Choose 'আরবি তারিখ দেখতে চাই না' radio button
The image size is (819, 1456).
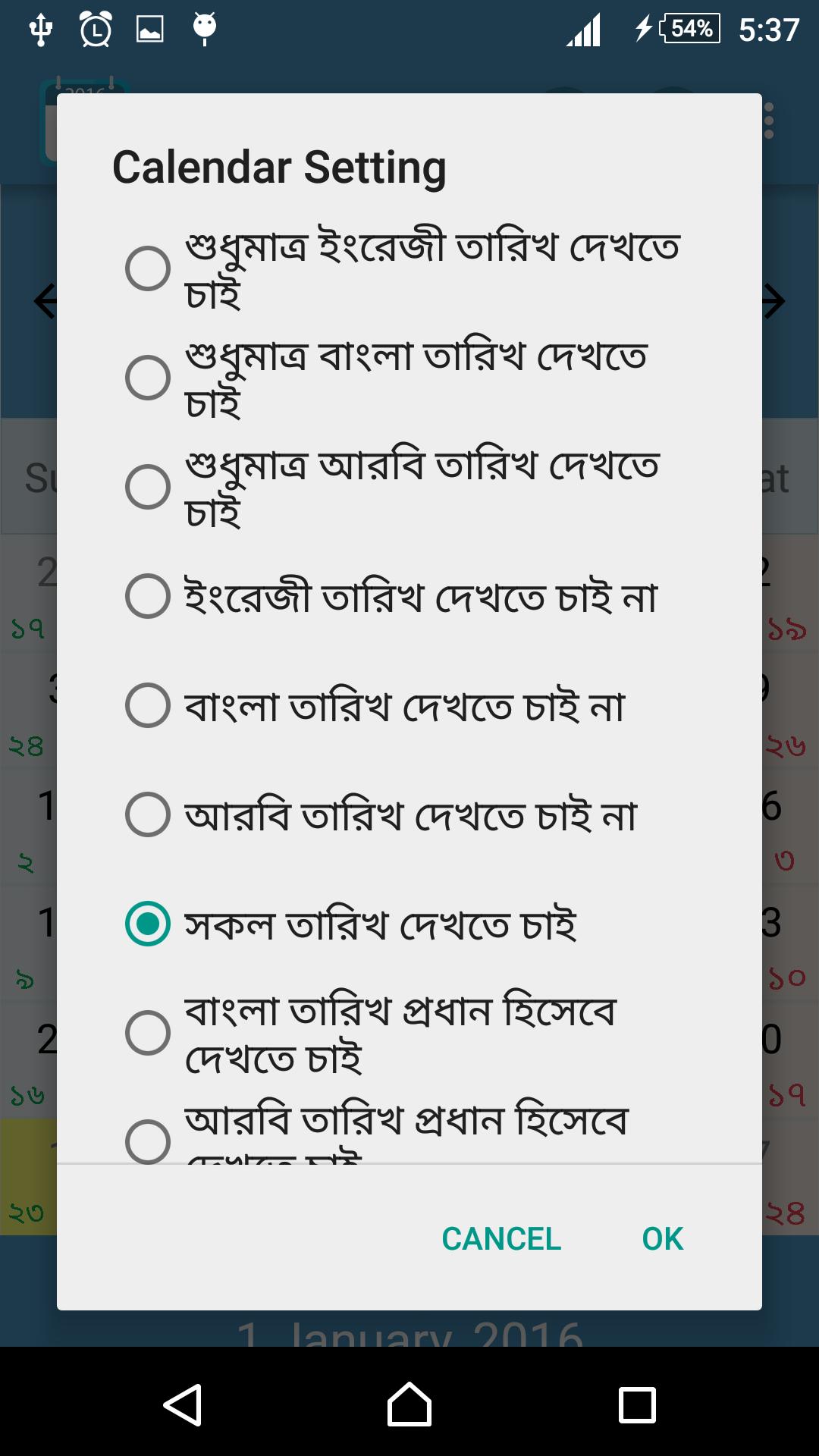[148, 814]
